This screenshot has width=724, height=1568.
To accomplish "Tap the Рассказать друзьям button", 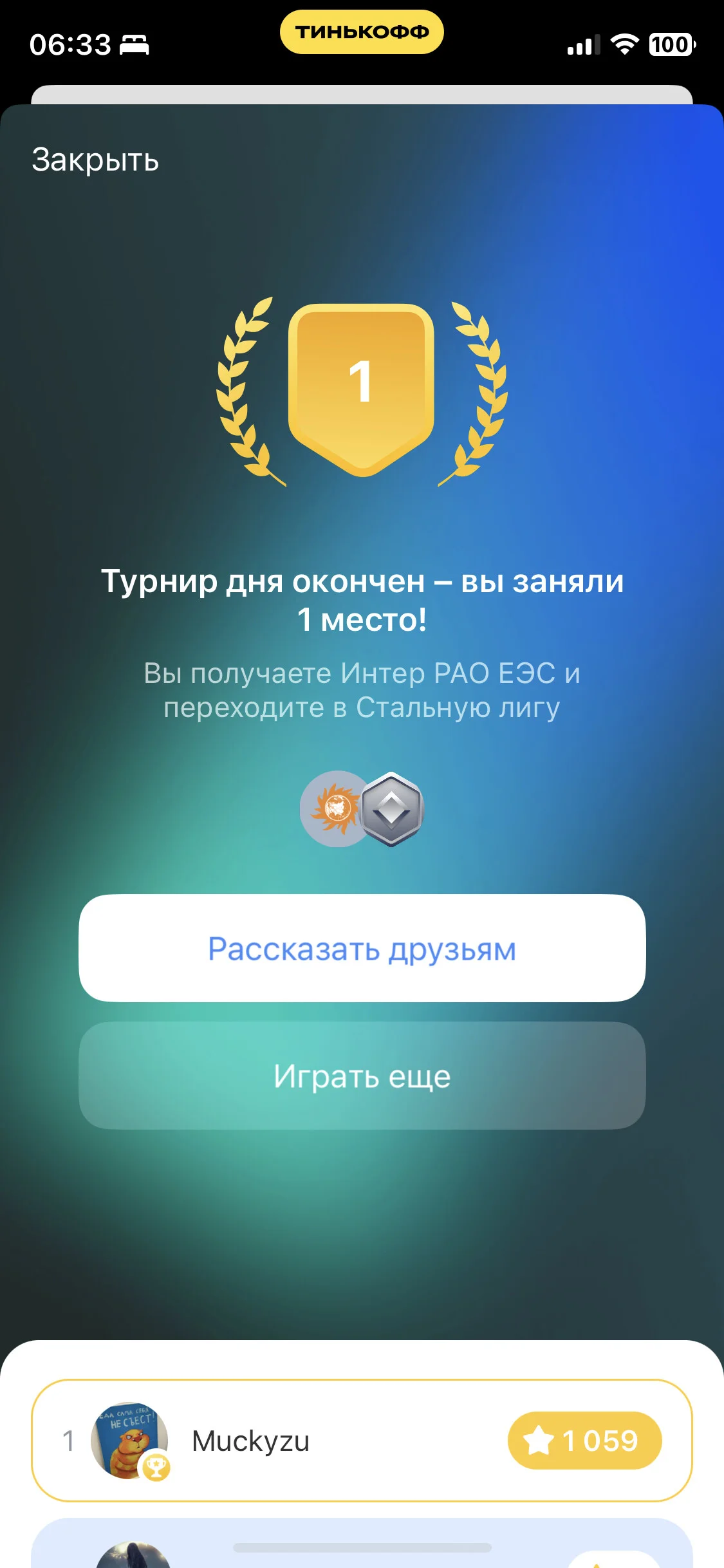I will click(362, 947).
